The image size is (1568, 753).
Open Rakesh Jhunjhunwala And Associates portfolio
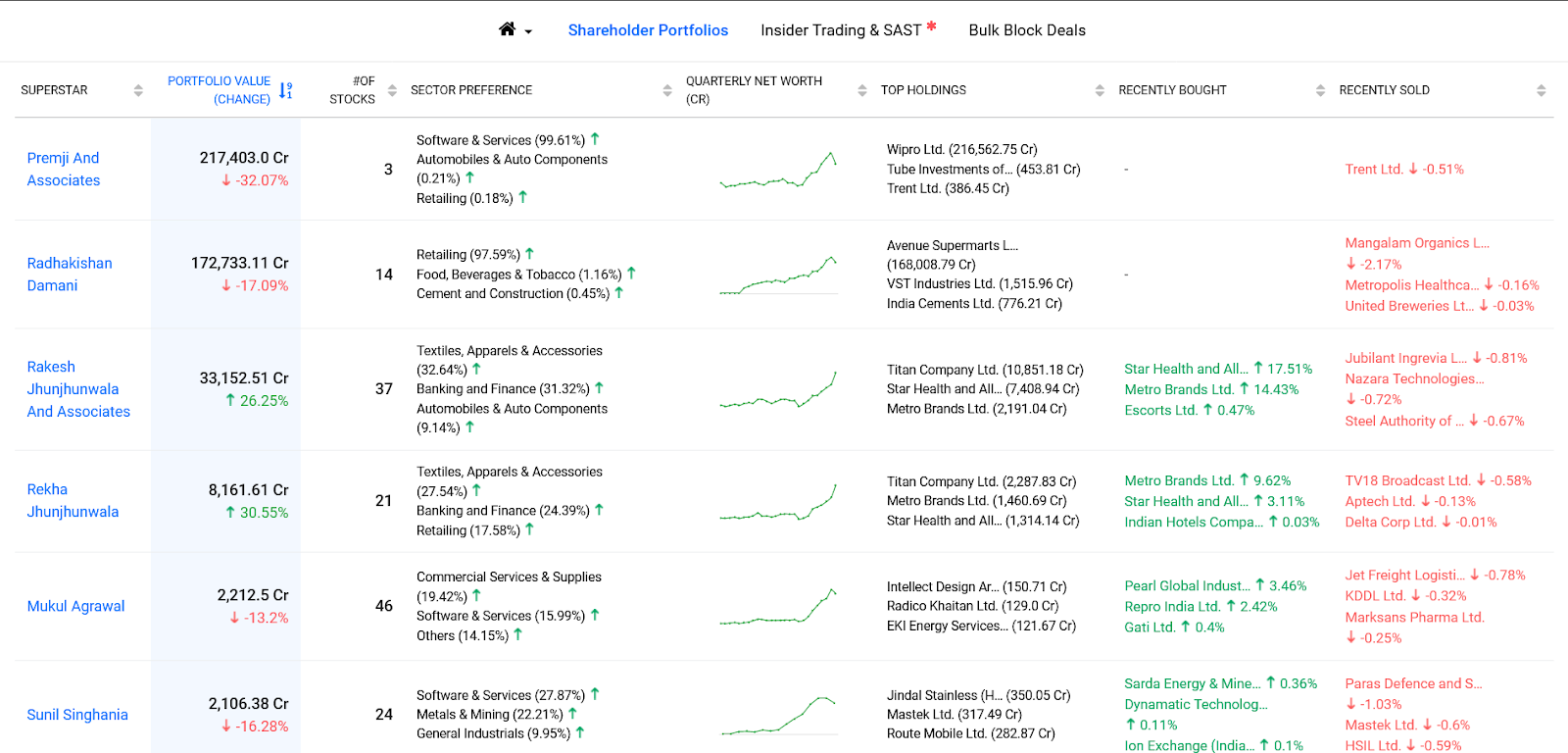(x=78, y=388)
